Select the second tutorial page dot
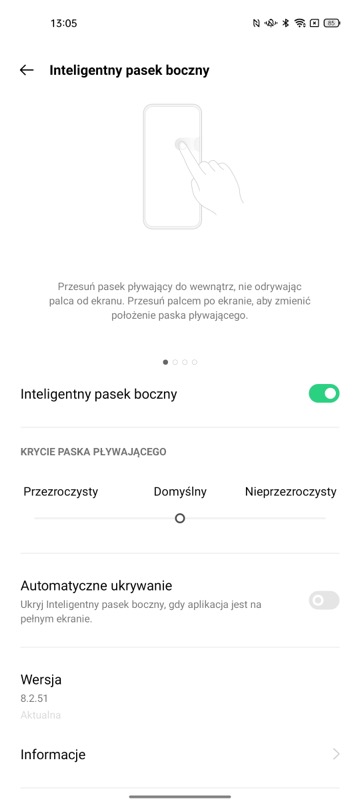The image size is (360, 800). 175,362
